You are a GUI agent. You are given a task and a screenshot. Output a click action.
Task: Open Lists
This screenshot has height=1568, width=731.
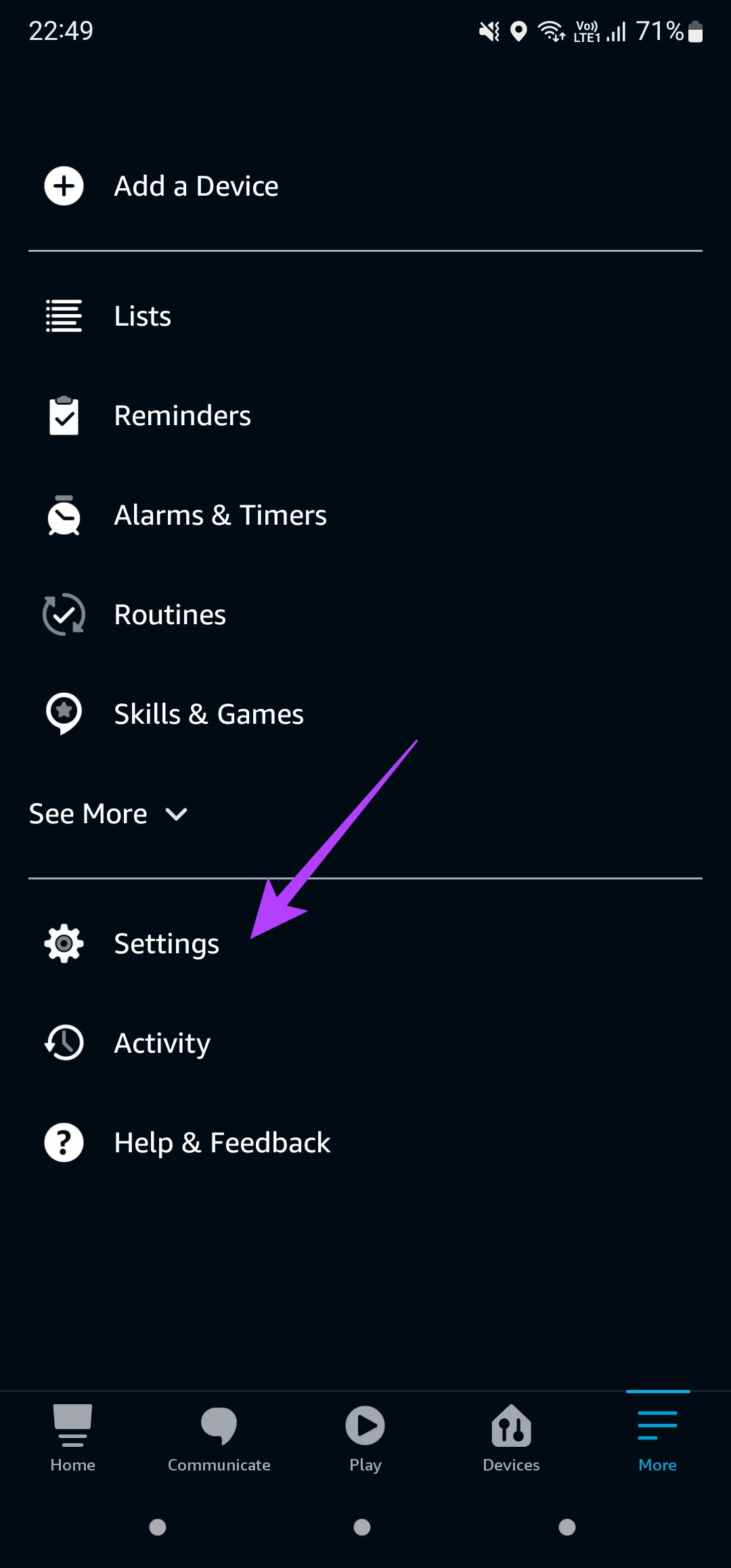[x=365, y=316]
